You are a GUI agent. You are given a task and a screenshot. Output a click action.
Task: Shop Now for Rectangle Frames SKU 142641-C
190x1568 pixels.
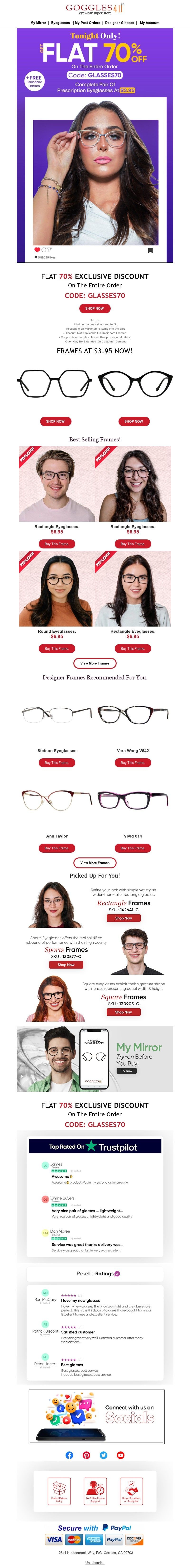(124, 918)
